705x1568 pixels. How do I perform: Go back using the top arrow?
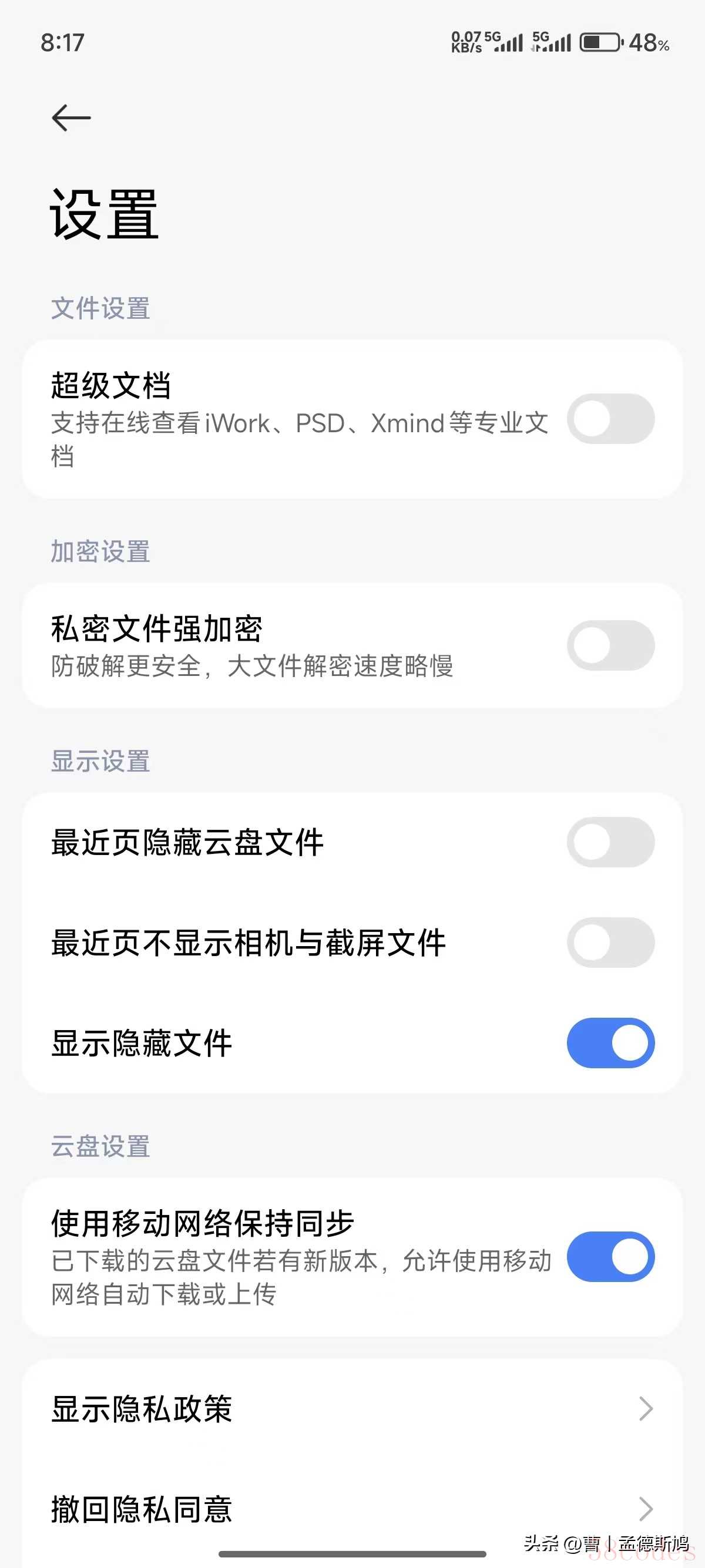click(x=71, y=117)
